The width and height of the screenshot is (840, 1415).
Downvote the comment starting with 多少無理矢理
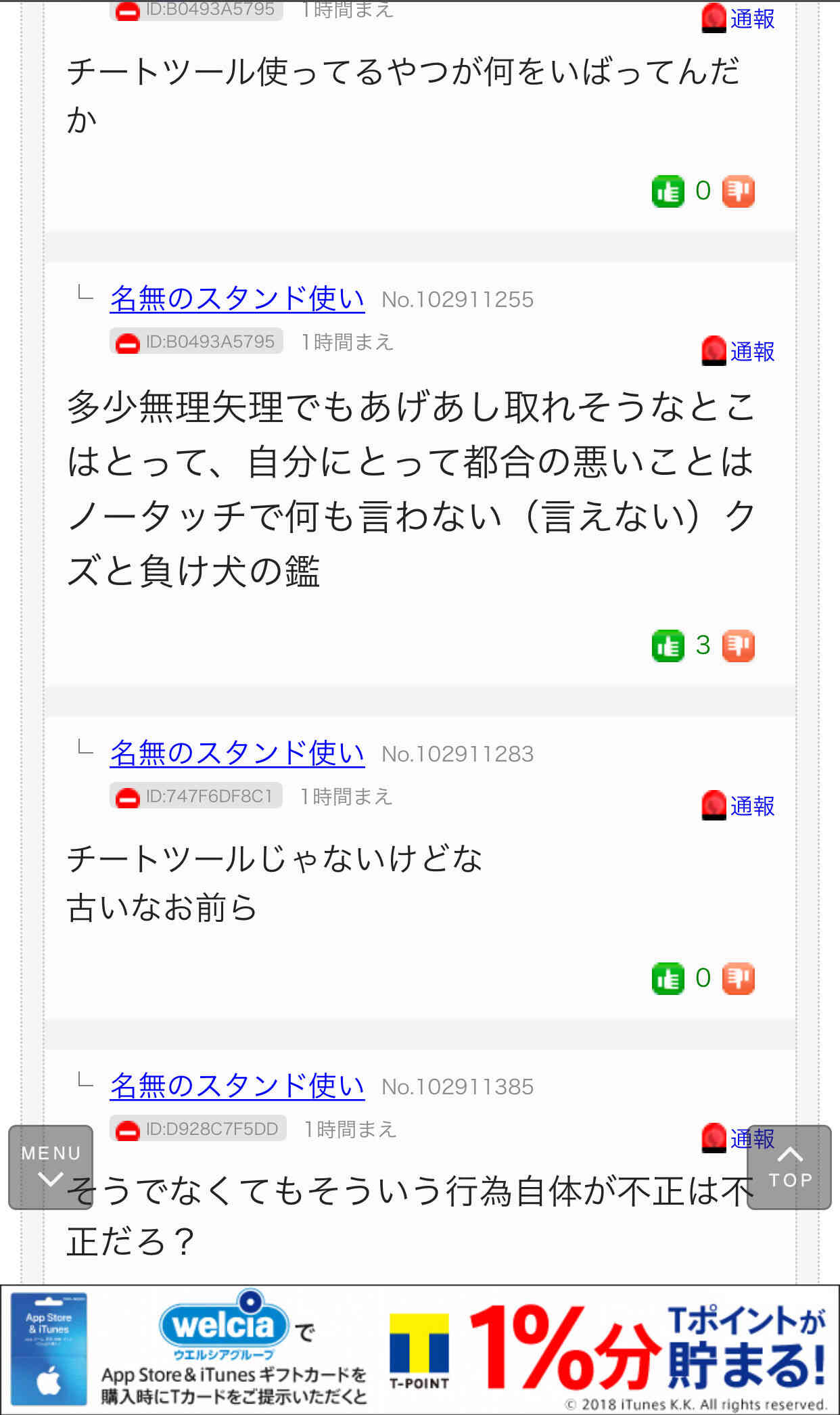[x=739, y=646]
